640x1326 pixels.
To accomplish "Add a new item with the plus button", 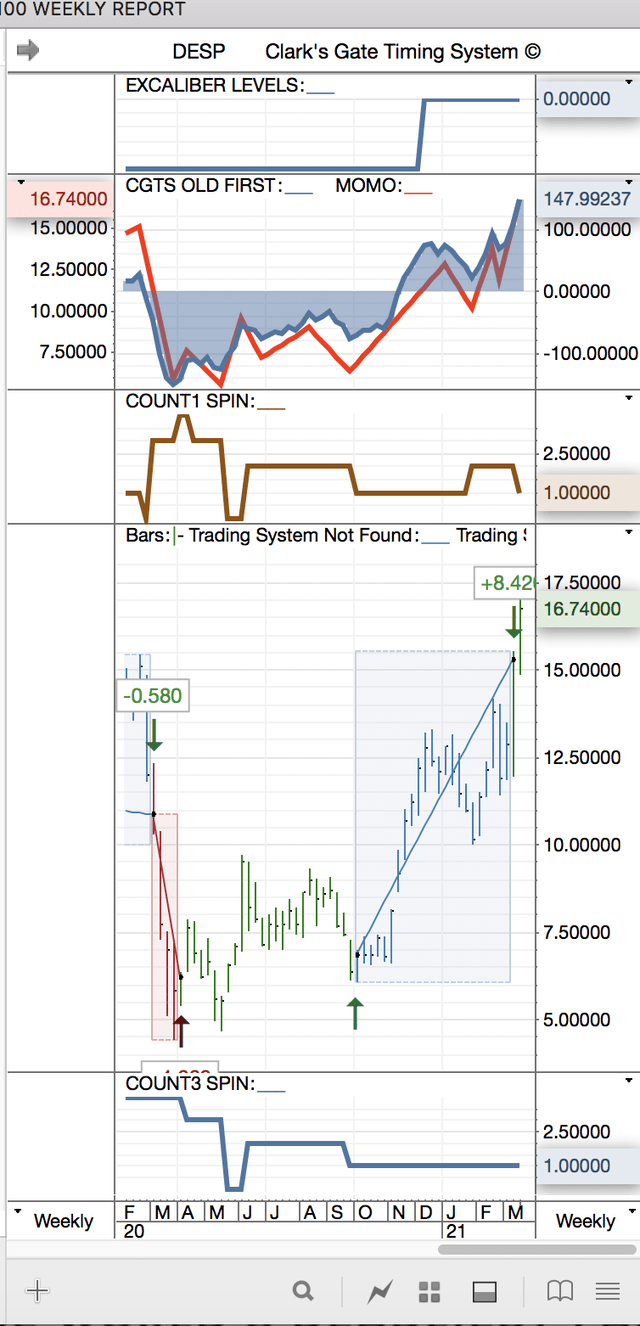I will [37, 1291].
